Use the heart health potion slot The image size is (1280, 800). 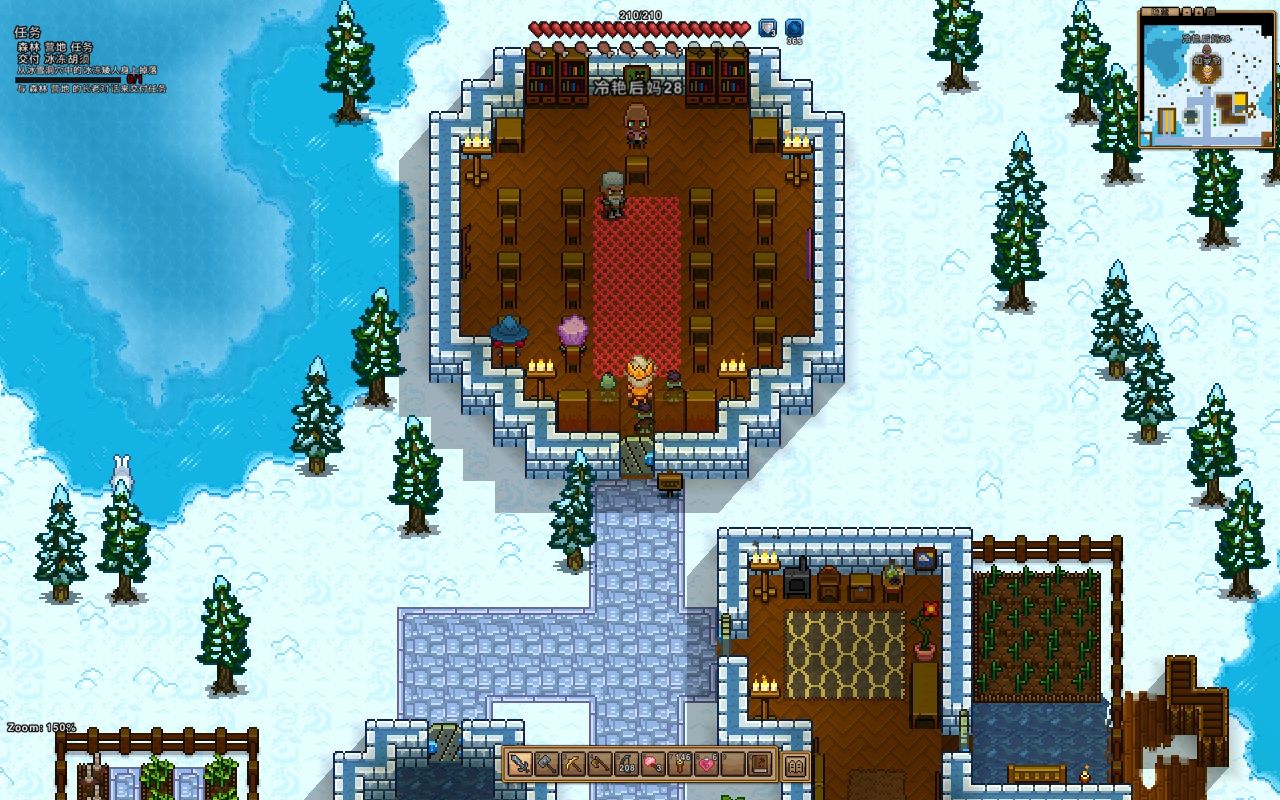pos(708,766)
